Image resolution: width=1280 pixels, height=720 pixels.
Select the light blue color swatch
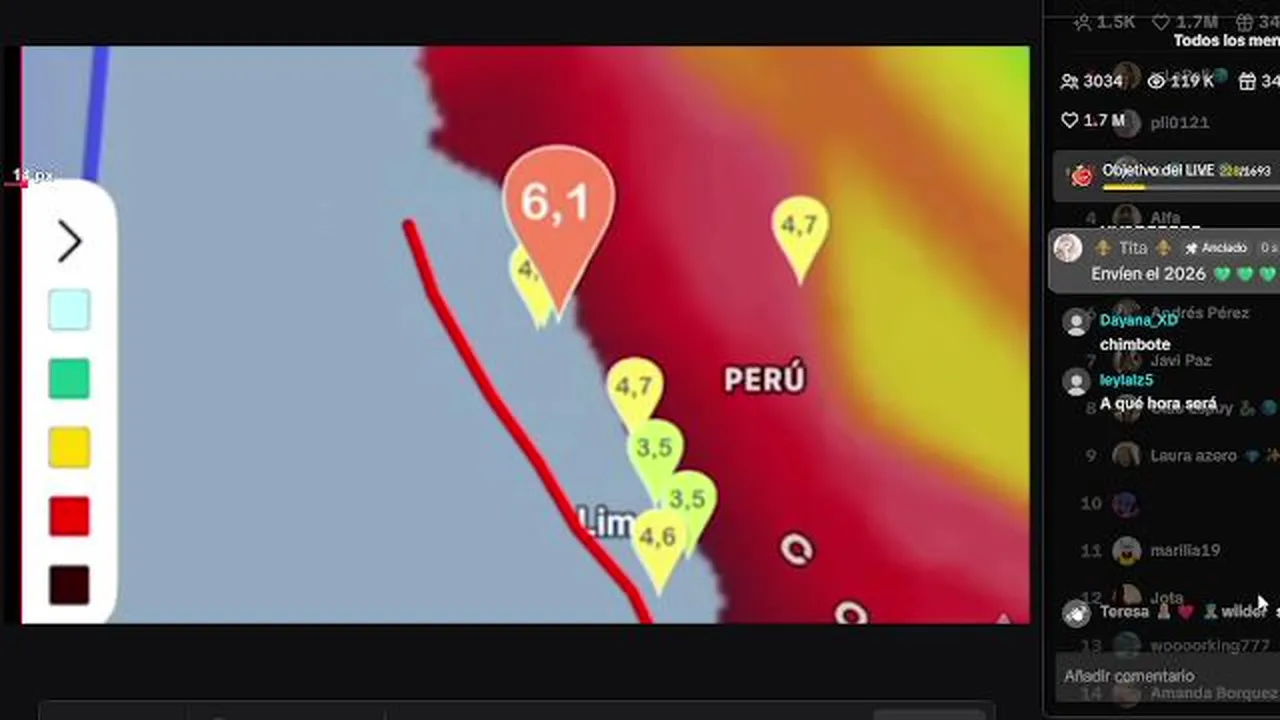click(69, 310)
